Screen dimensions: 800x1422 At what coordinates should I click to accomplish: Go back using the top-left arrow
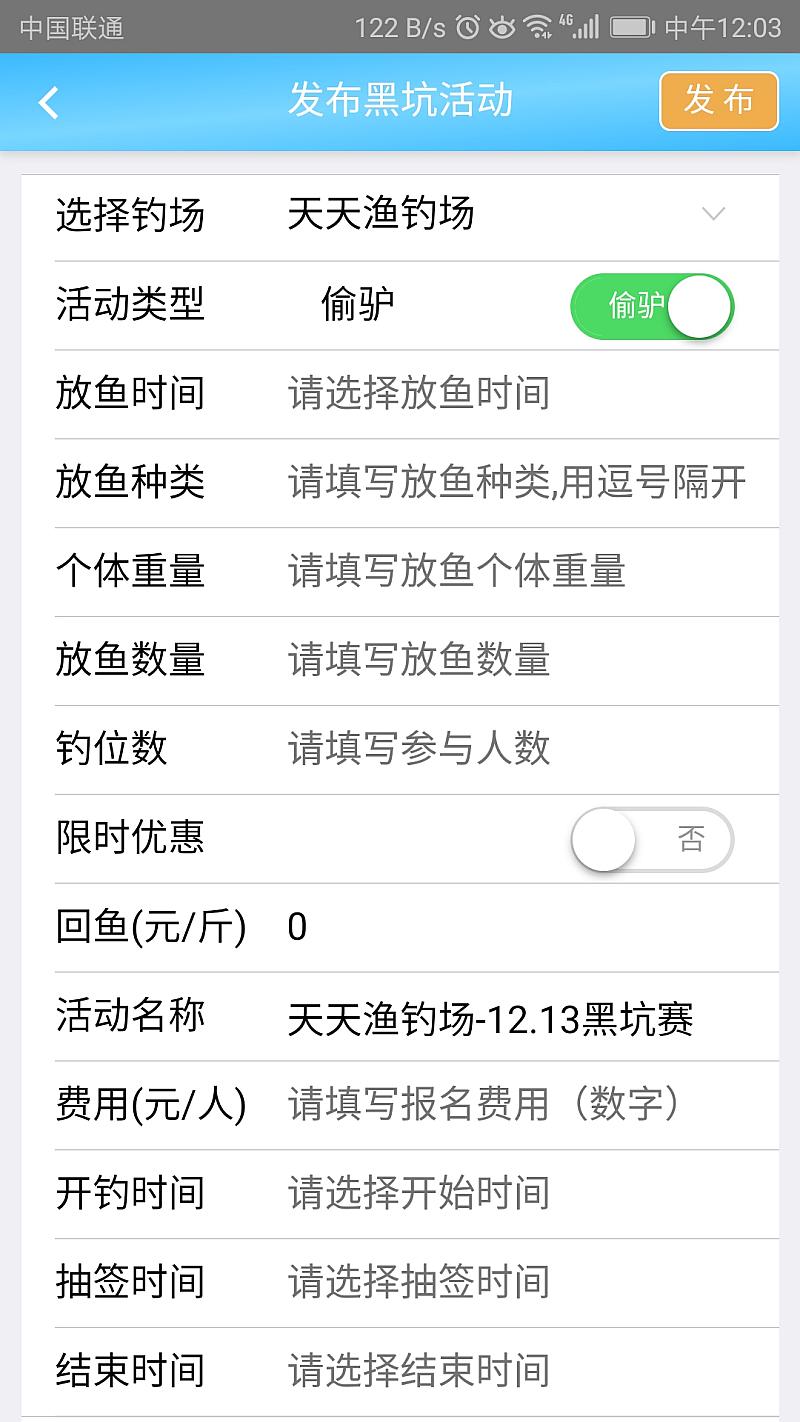[x=49, y=102]
